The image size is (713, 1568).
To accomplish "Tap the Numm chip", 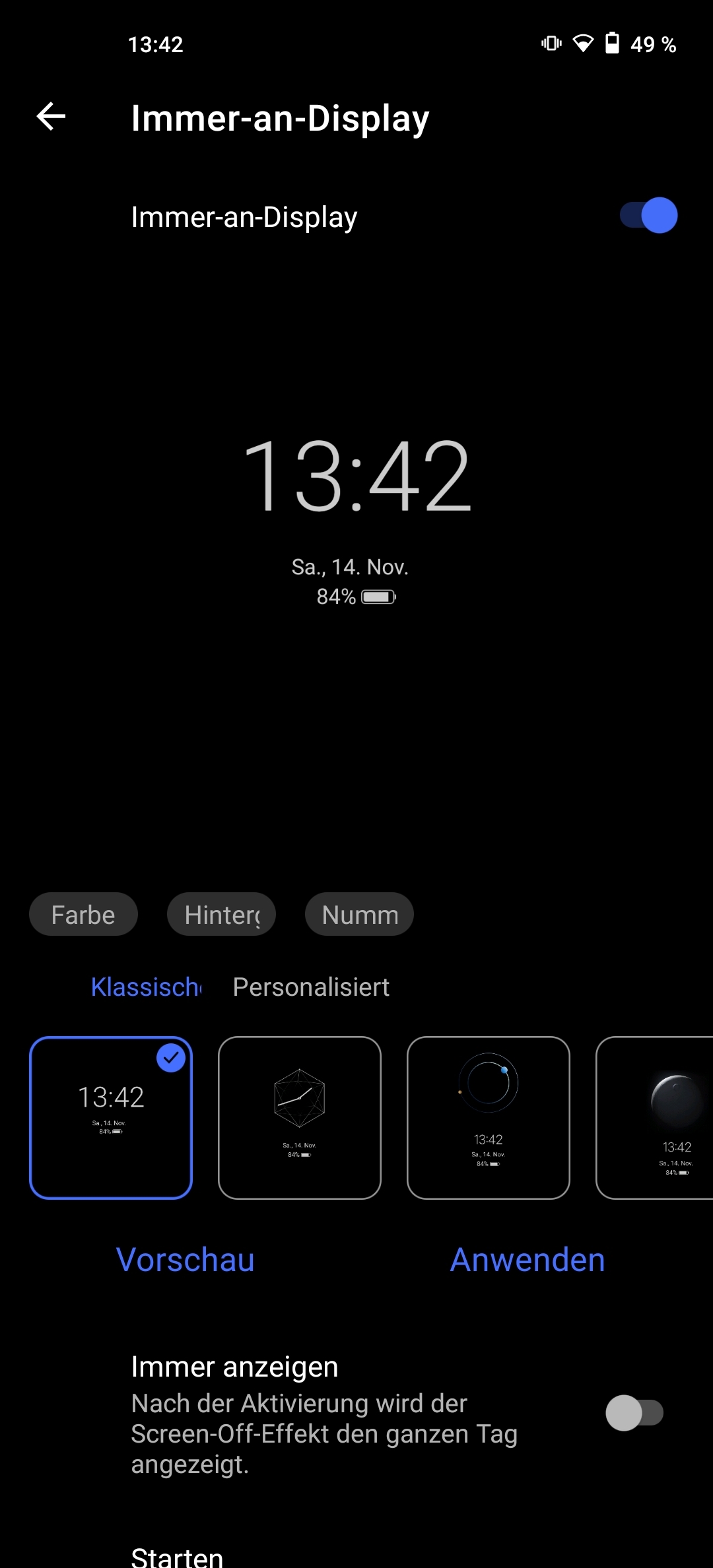I will pos(359,914).
